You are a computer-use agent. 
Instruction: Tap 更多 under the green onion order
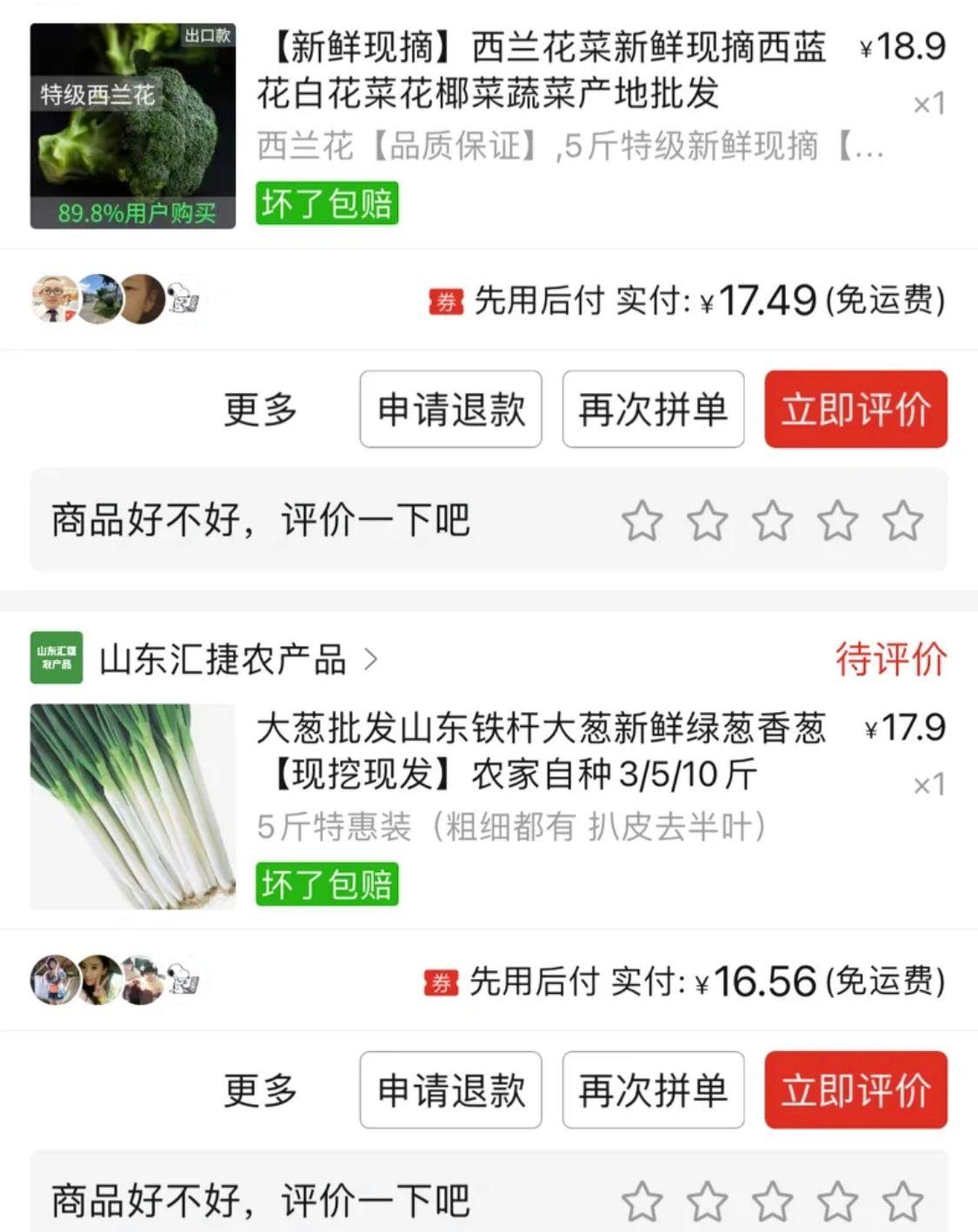(260, 1090)
